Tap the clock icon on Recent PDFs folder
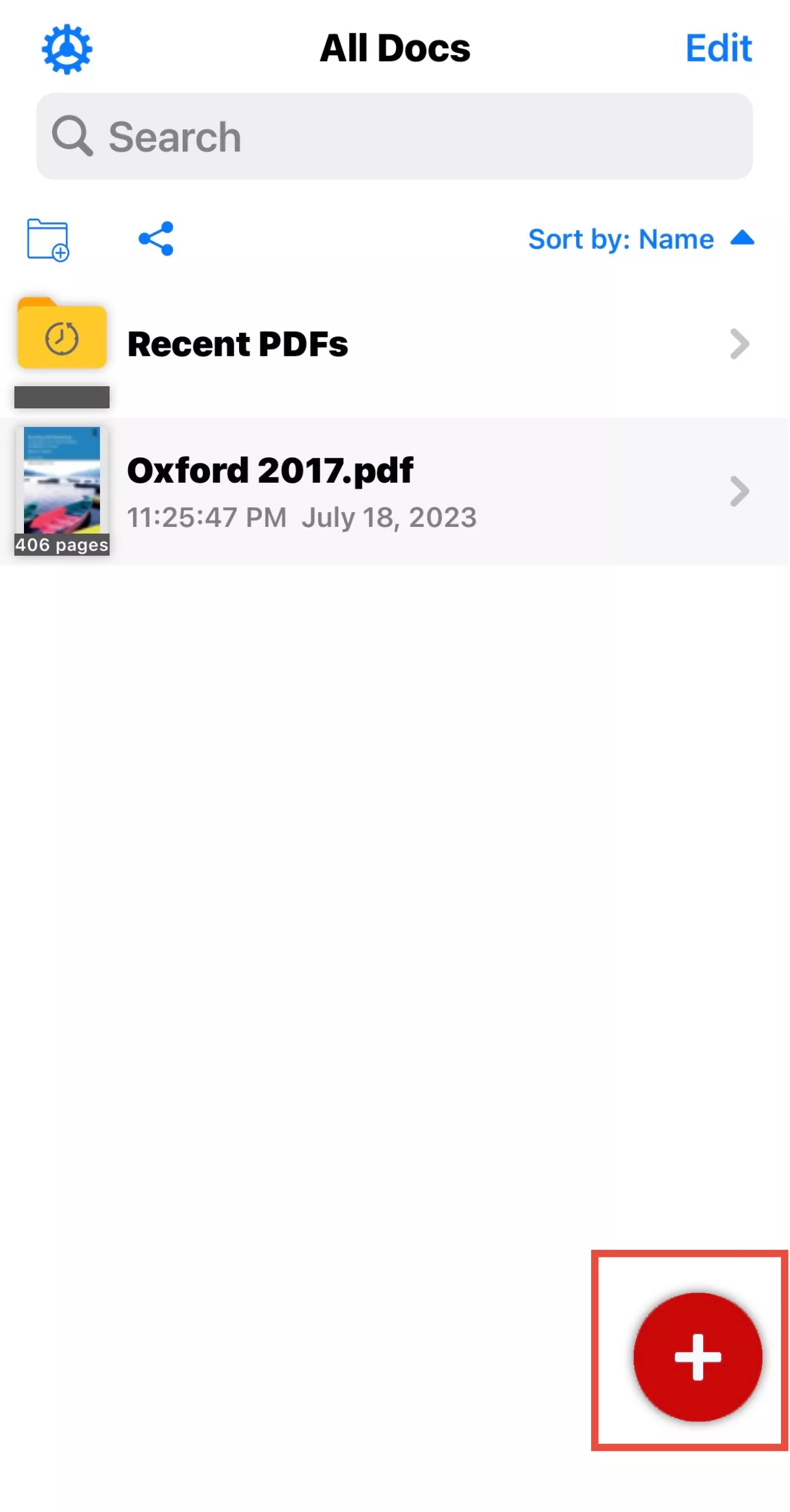Viewport: 790px width, 1512px height. point(62,338)
